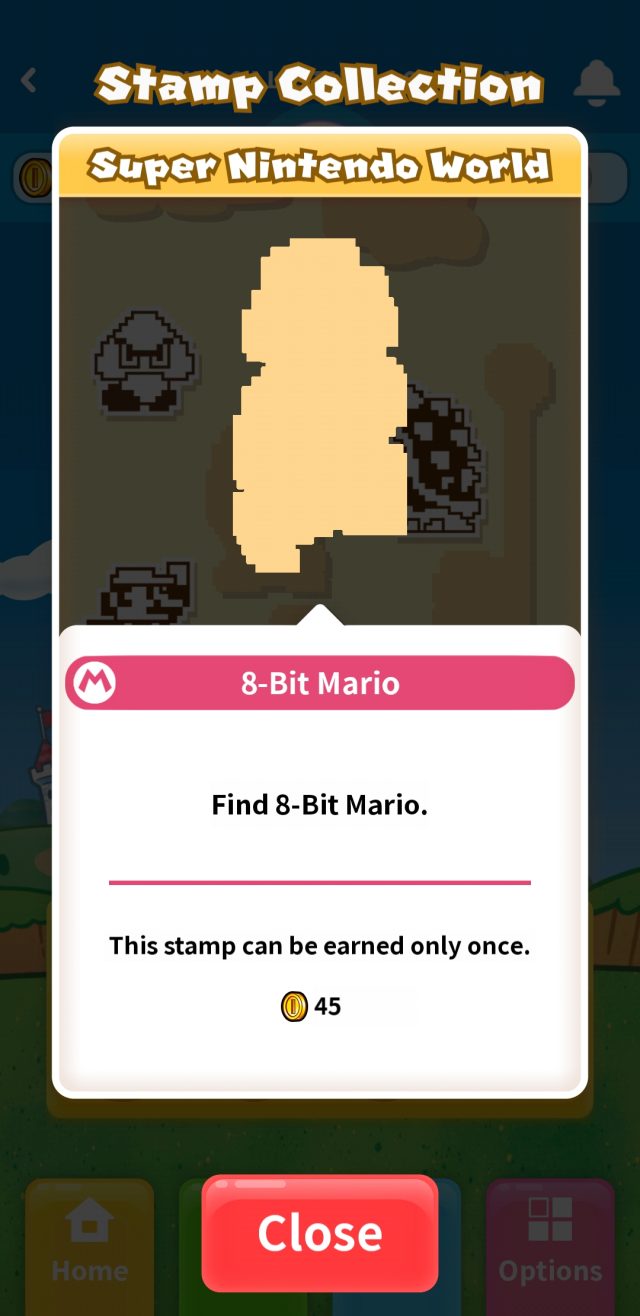Close the 8-Bit Mario stamp dialog
The height and width of the screenshot is (1316, 640).
coord(319,1233)
